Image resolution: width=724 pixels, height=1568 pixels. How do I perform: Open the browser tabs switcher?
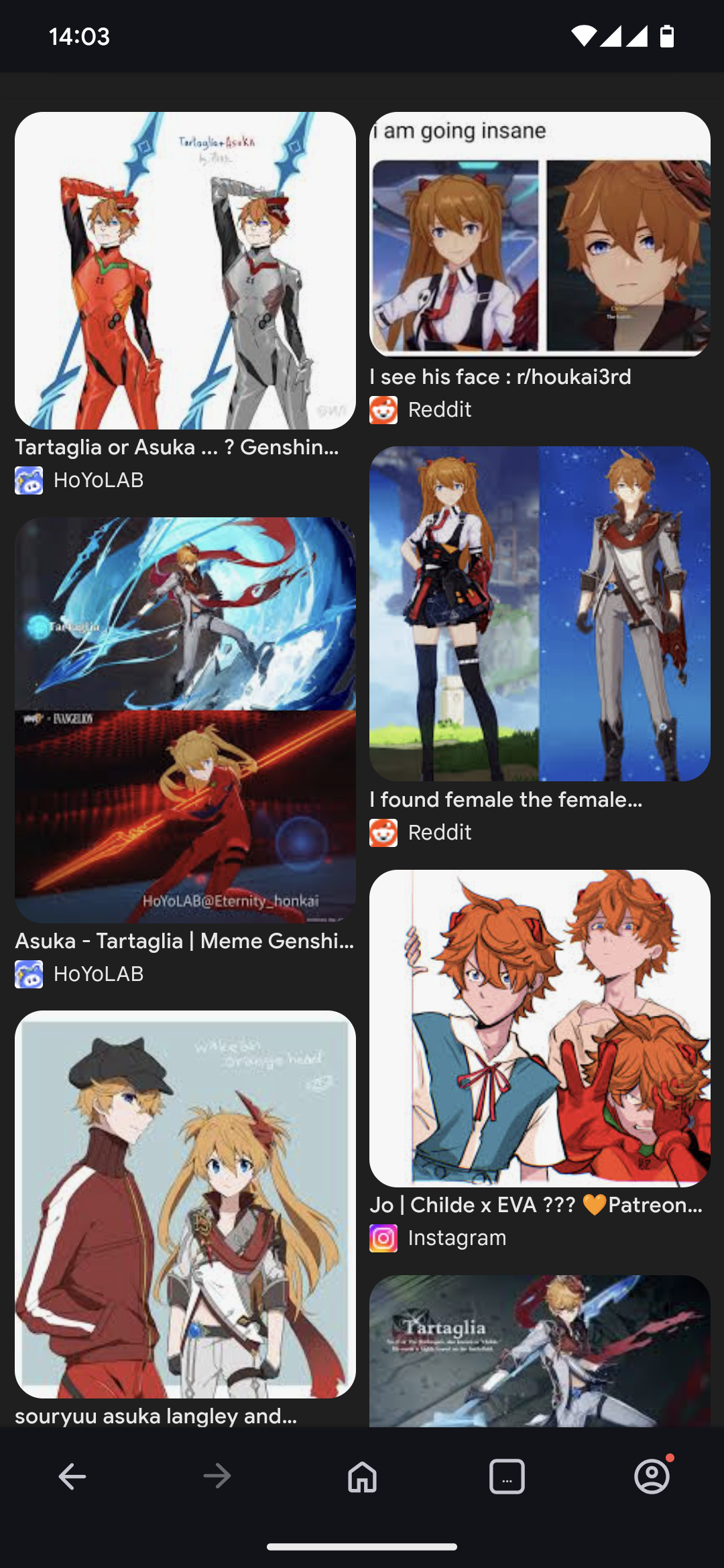coord(507,1476)
